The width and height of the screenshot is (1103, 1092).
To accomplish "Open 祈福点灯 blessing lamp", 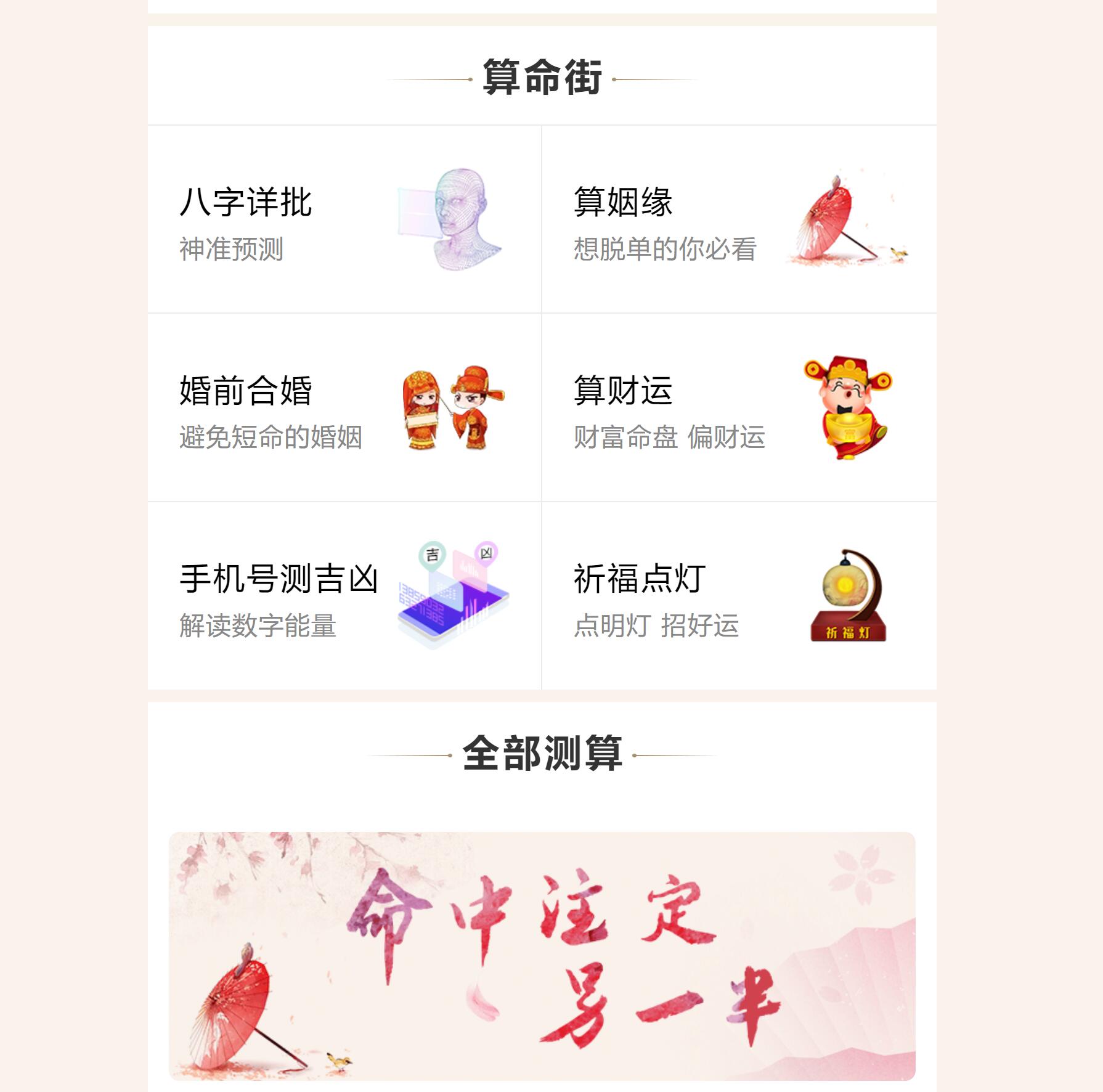I will pos(738,595).
